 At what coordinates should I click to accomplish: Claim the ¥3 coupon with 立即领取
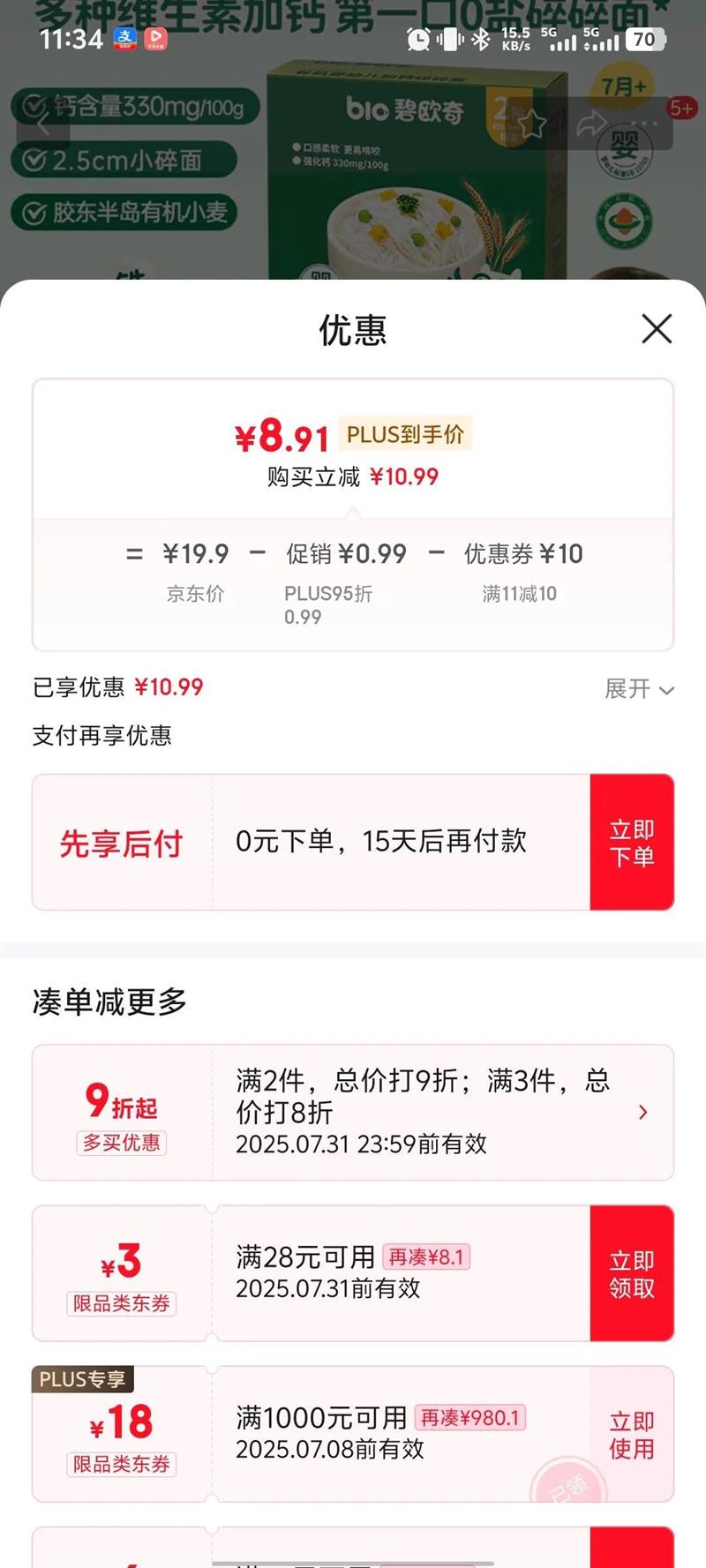(x=632, y=1273)
